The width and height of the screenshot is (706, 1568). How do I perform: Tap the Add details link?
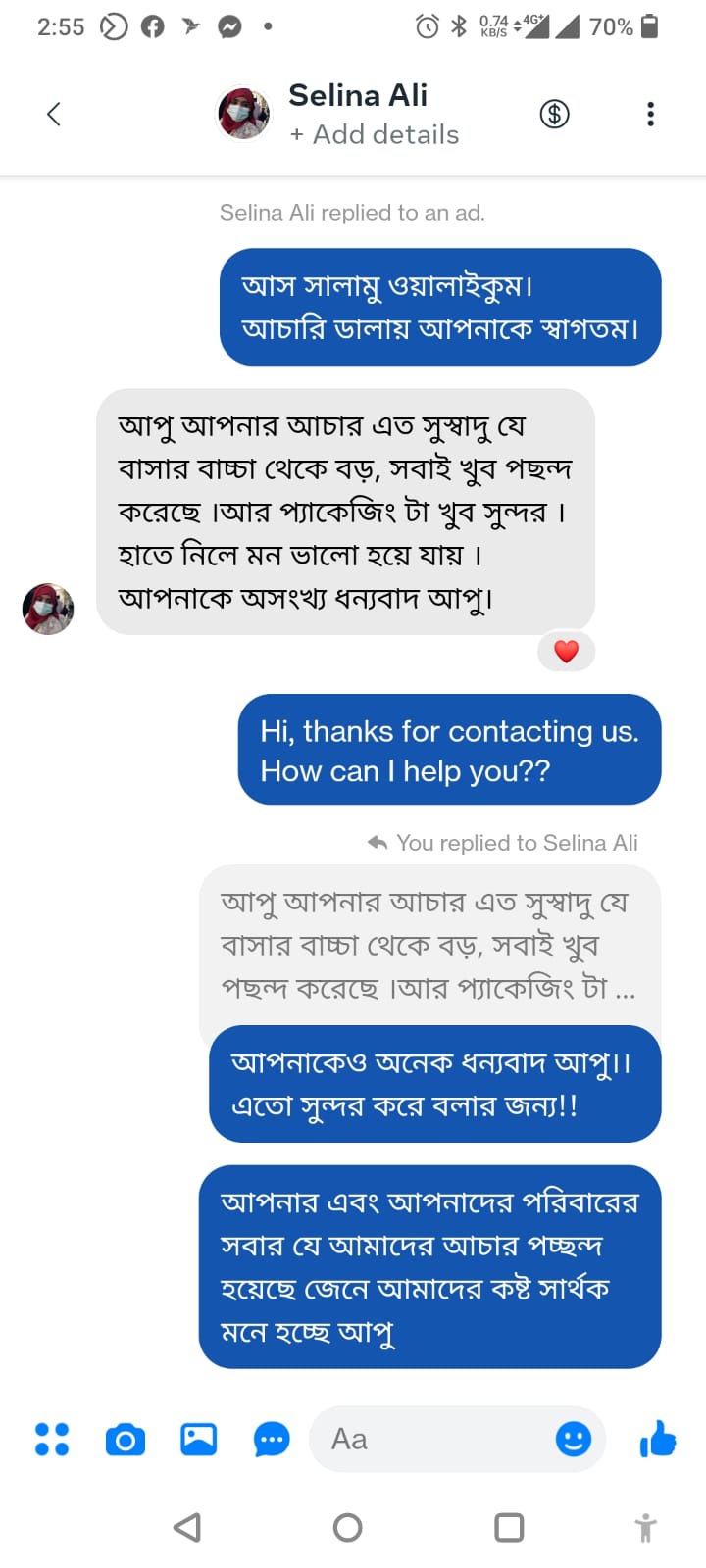[x=377, y=134]
